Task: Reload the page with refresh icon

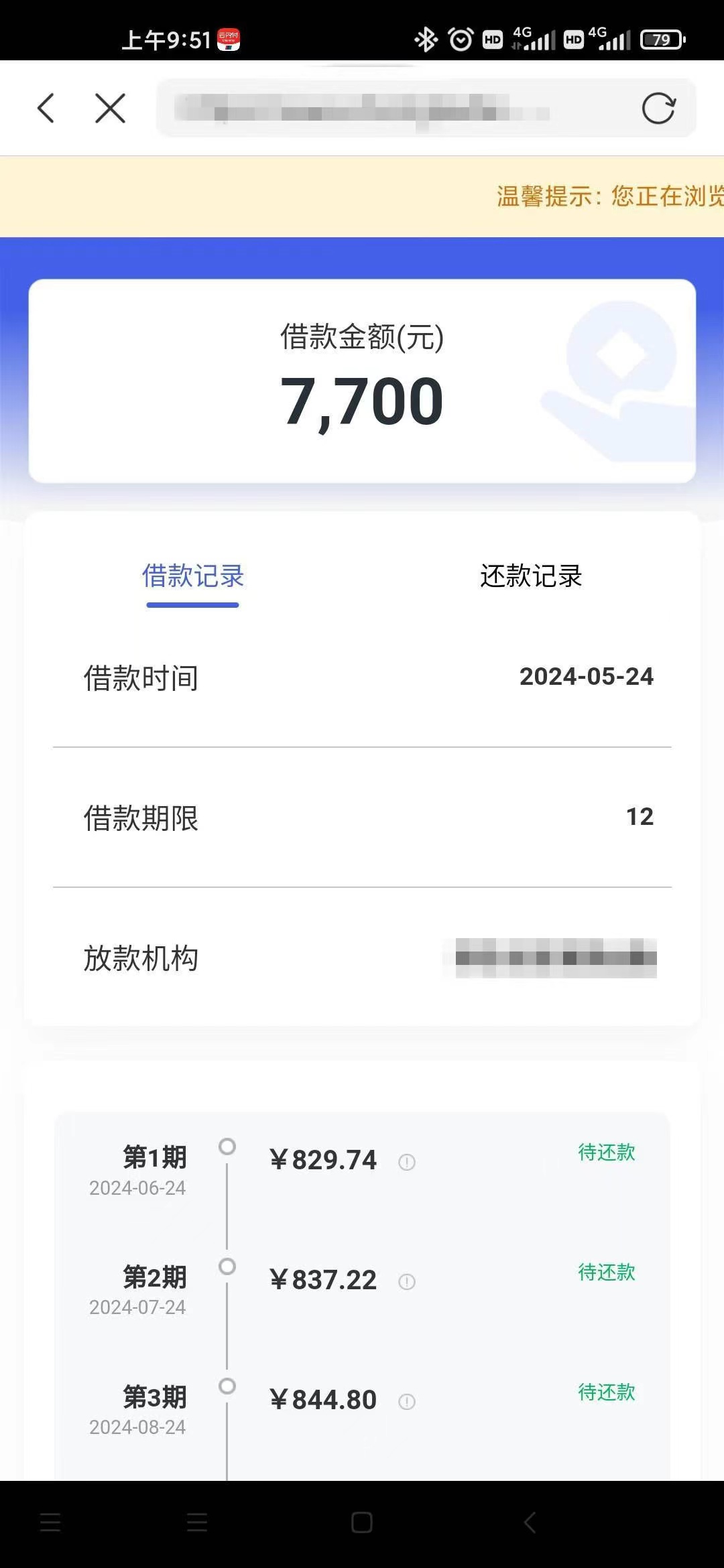Action: coord(658,108)
